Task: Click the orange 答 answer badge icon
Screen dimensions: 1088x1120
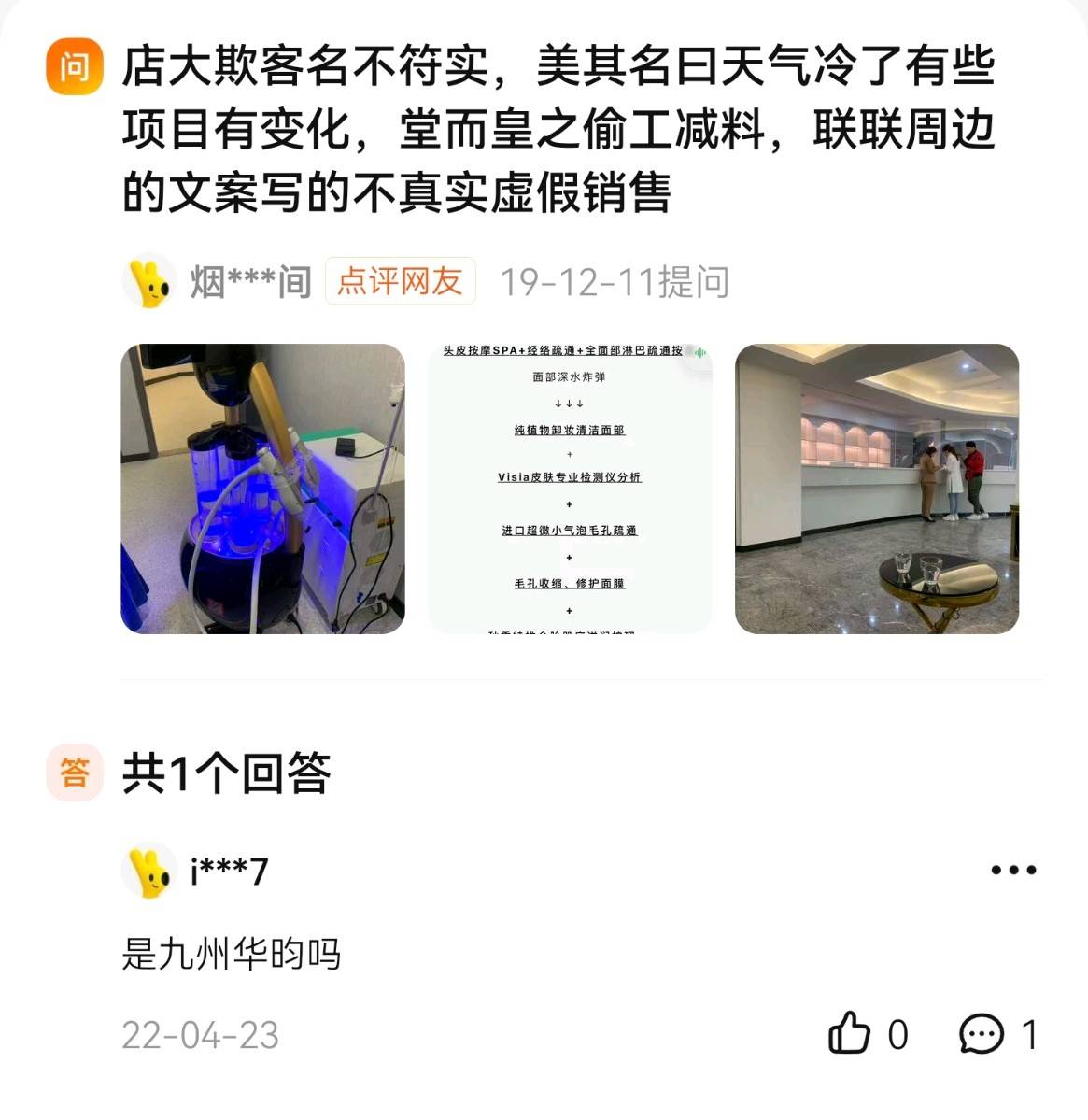Action: 74,770
